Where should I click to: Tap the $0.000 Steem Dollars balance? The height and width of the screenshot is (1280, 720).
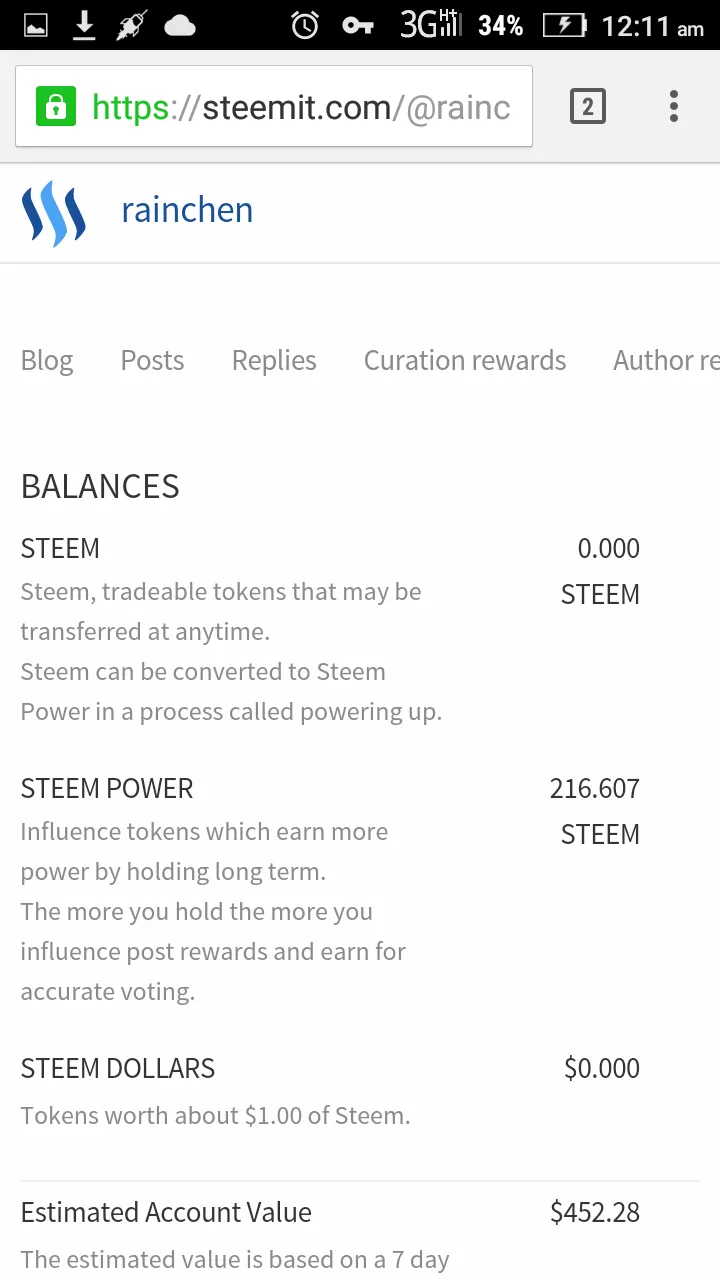602,1068
